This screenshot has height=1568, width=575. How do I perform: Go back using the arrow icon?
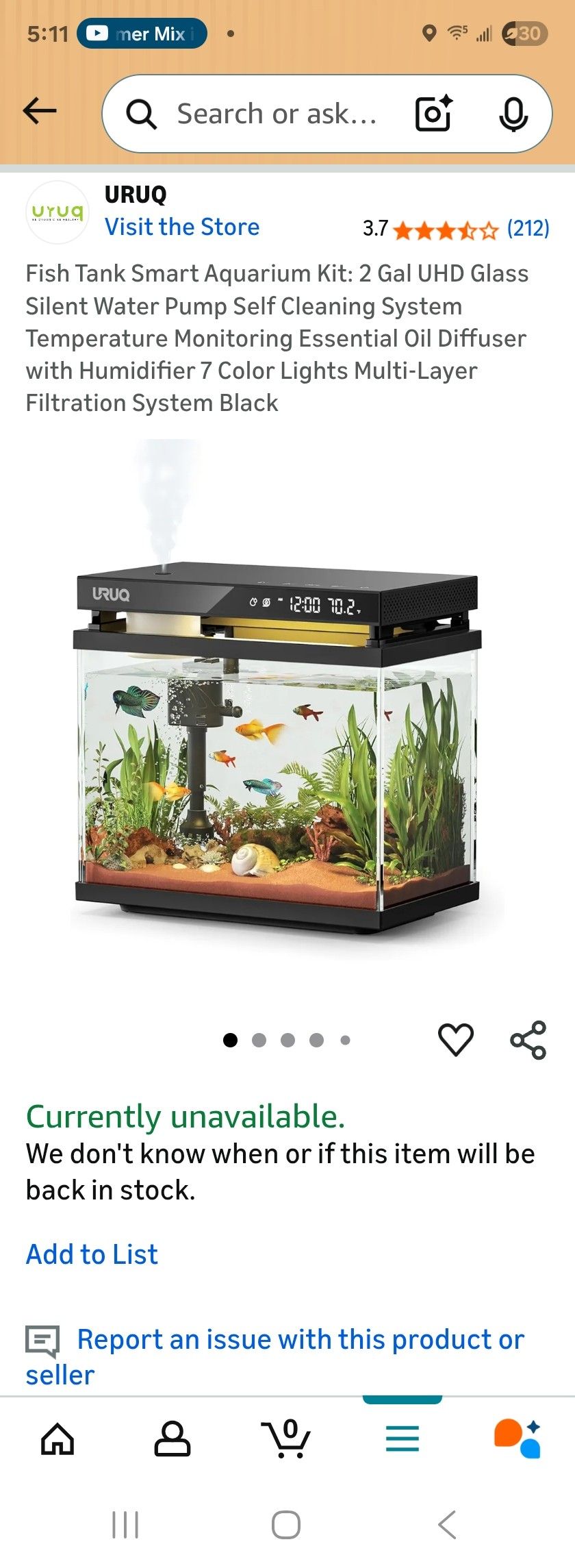[x=40, y=111]
